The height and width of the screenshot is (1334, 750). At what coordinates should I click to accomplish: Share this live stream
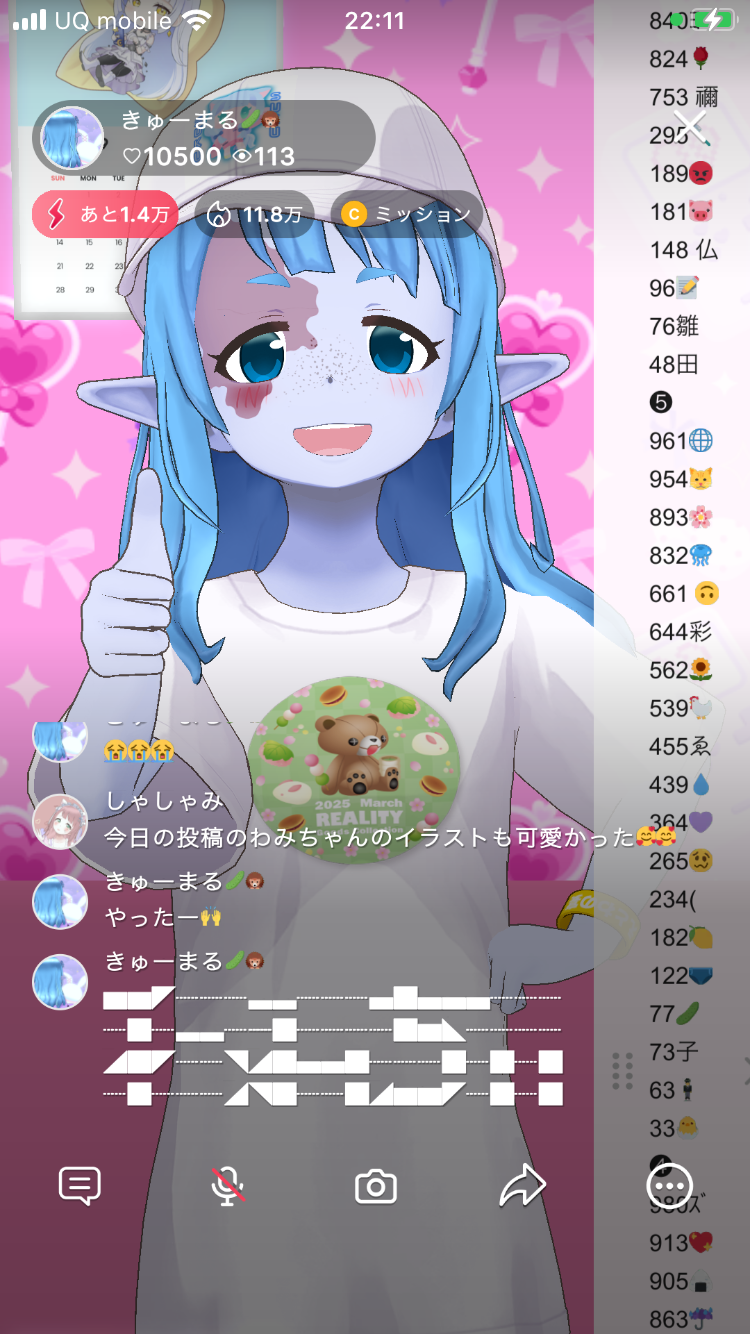tap(522, 1186)
